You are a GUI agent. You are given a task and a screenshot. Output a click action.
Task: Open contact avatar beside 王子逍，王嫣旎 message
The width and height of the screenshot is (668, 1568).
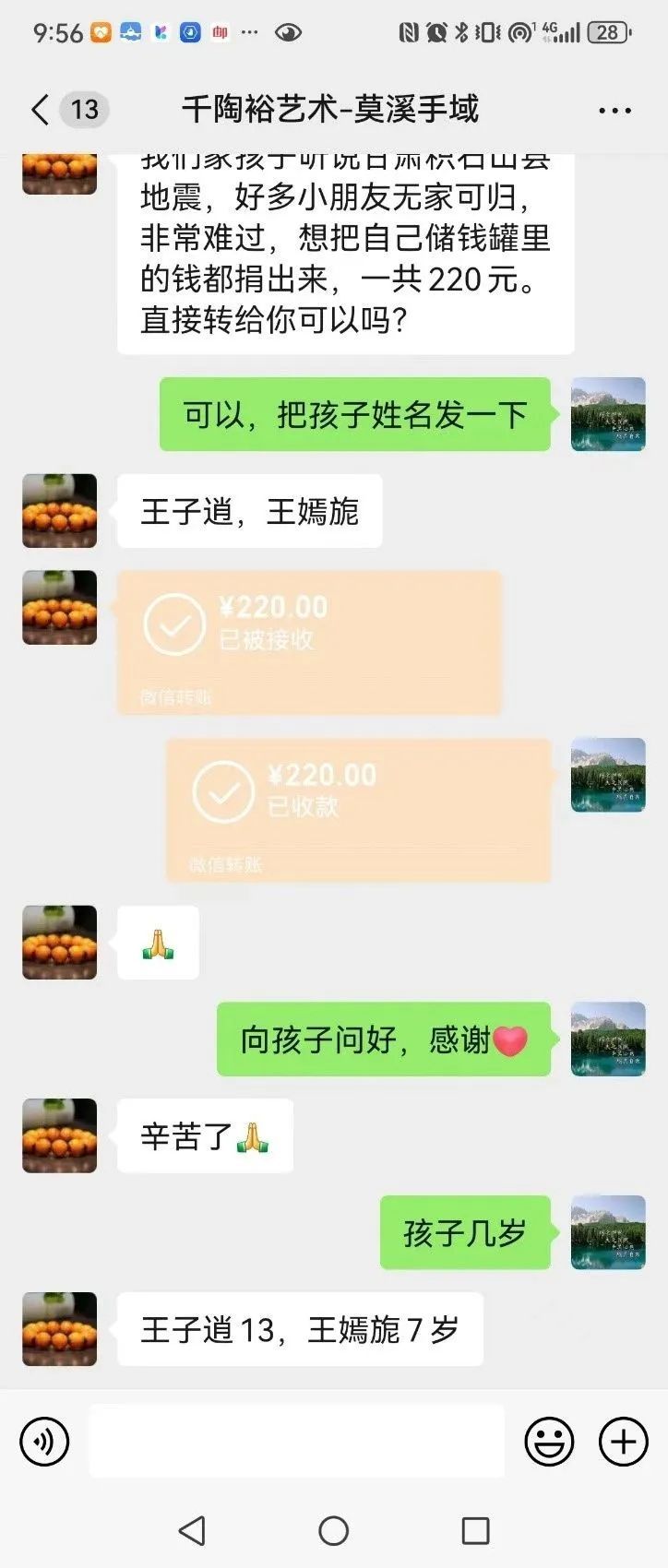[60, 511]
